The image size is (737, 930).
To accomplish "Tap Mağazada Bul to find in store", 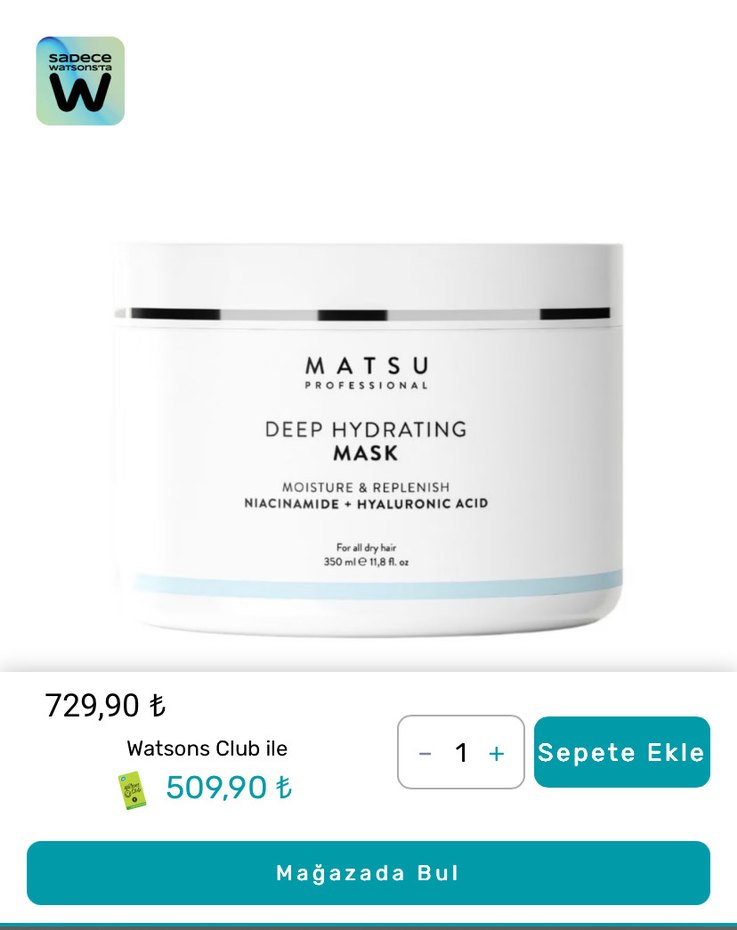I will tap(368, 873).
